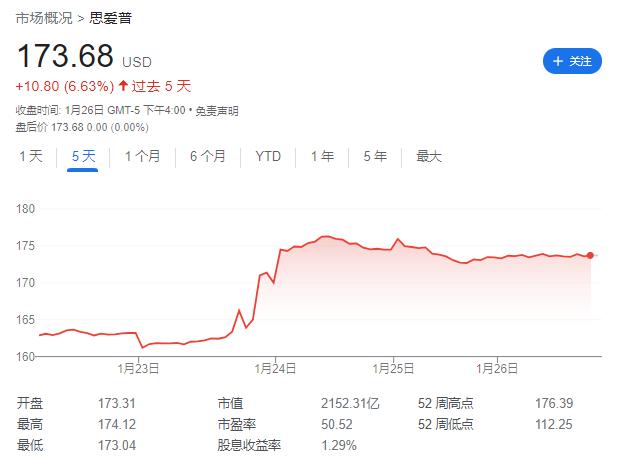Select the 5 天 range tab
The image size is (619, 457).
[x=83, y=156]
